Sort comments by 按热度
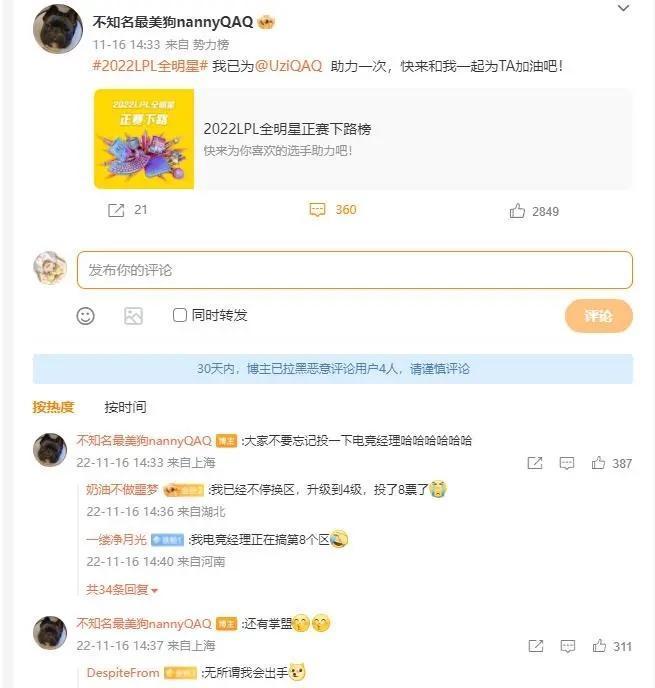This screenshot has width=655, height=688. click(53, 407)
